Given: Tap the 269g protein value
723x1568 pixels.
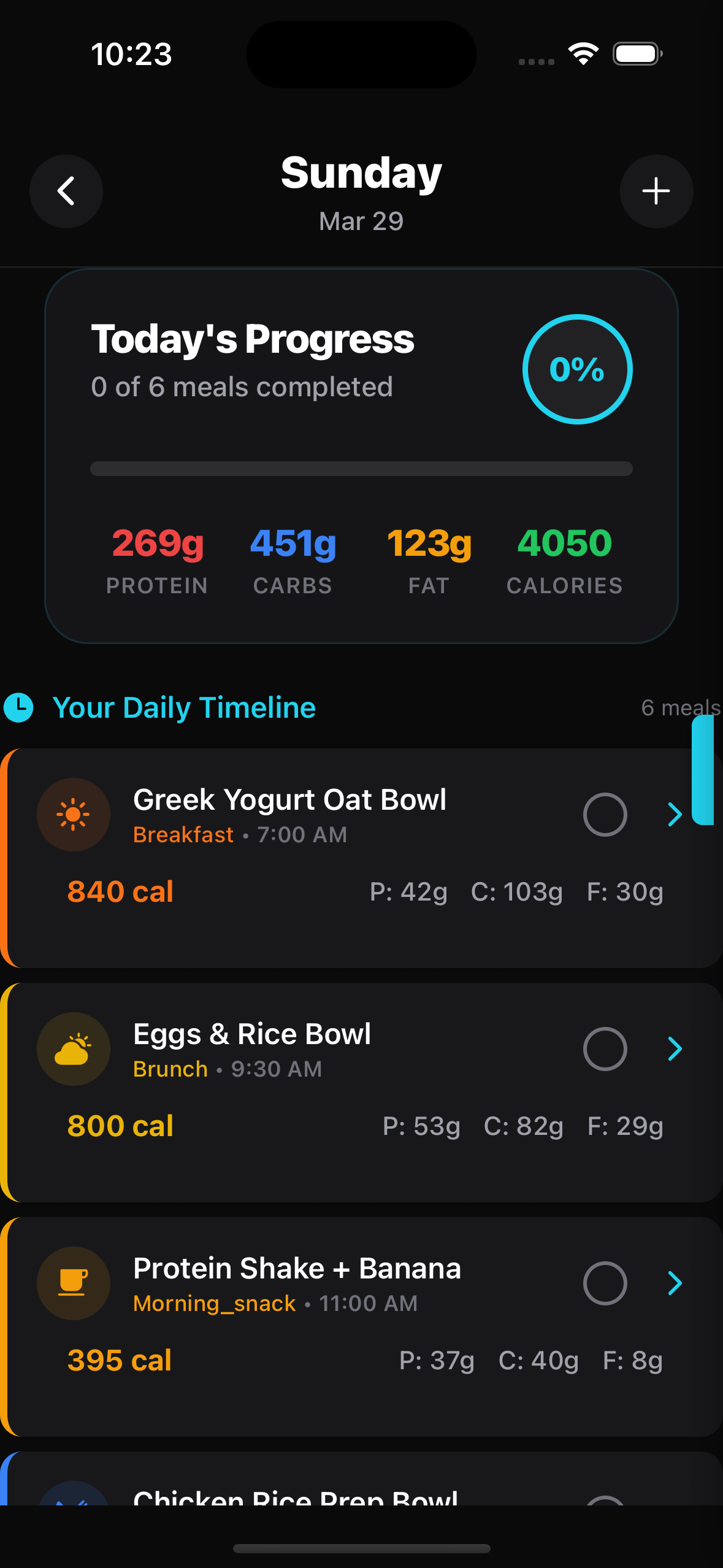Looking at the screenshot, I should coord(157,542).
